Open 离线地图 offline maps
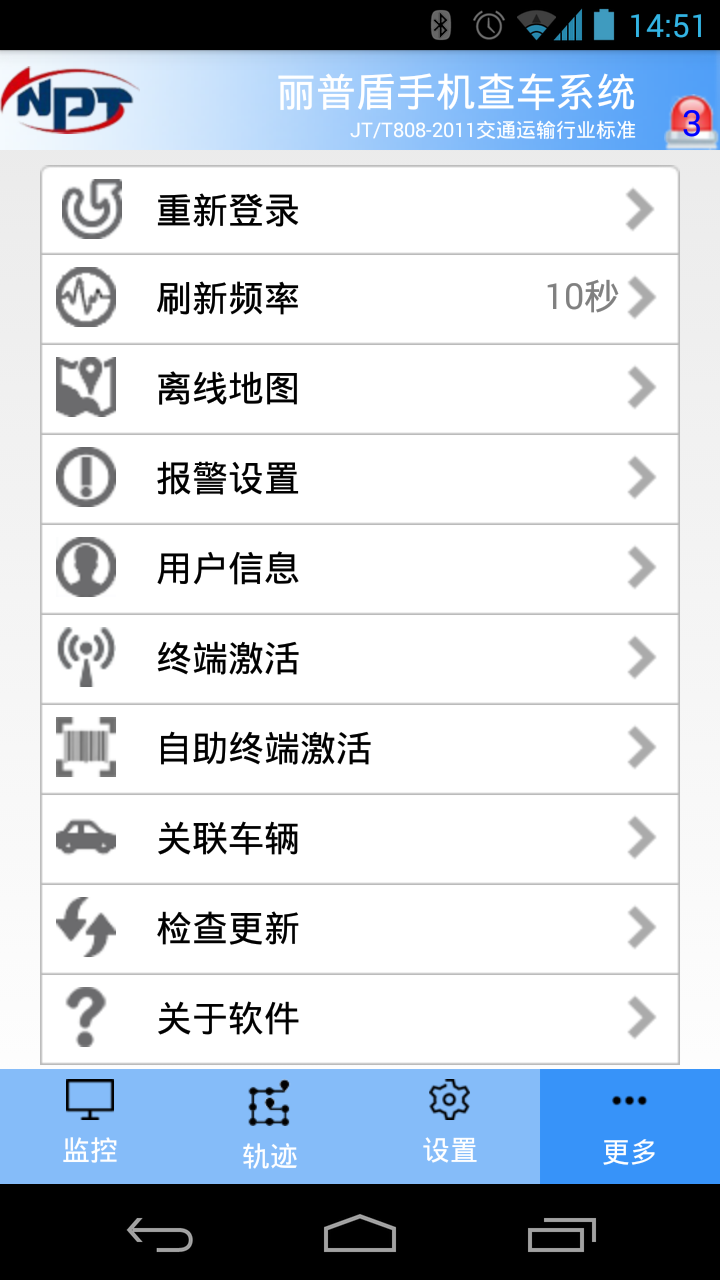Screen dimensions: 720x1280 pos(360,388)
